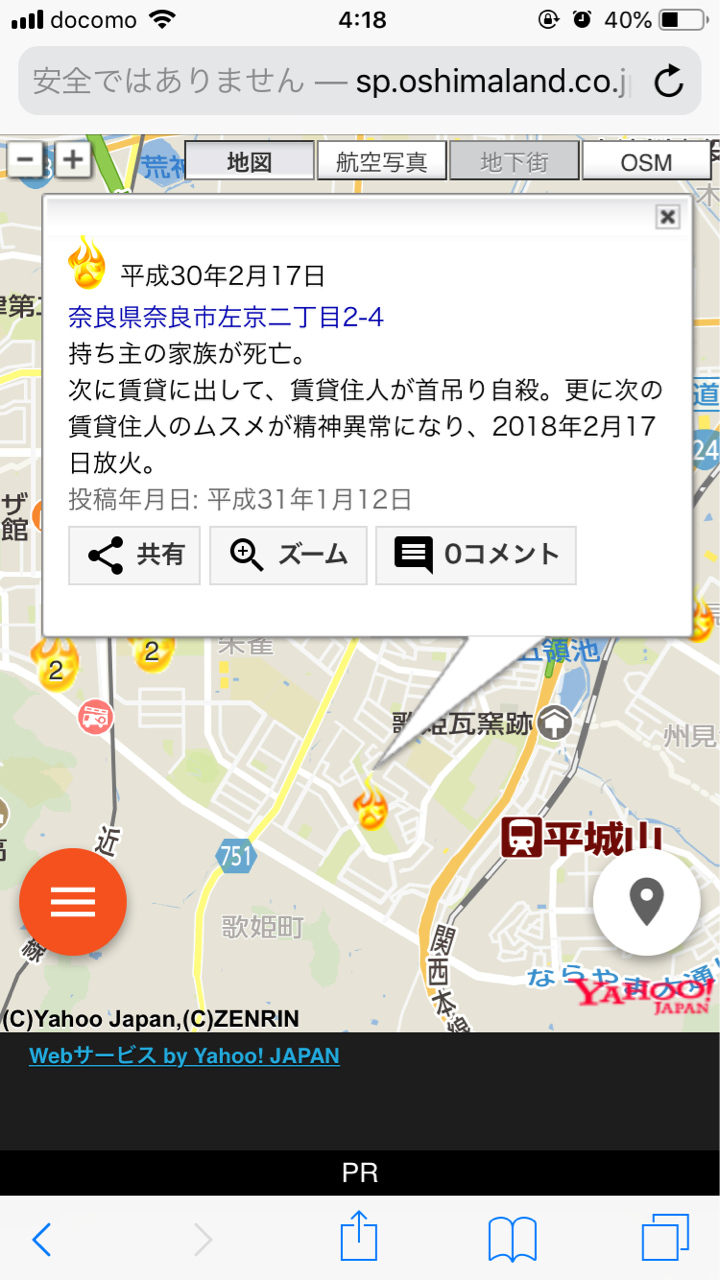Viewport: 720px width, 1280px height.
Task: Go back in Safari
Action: 41,1240
